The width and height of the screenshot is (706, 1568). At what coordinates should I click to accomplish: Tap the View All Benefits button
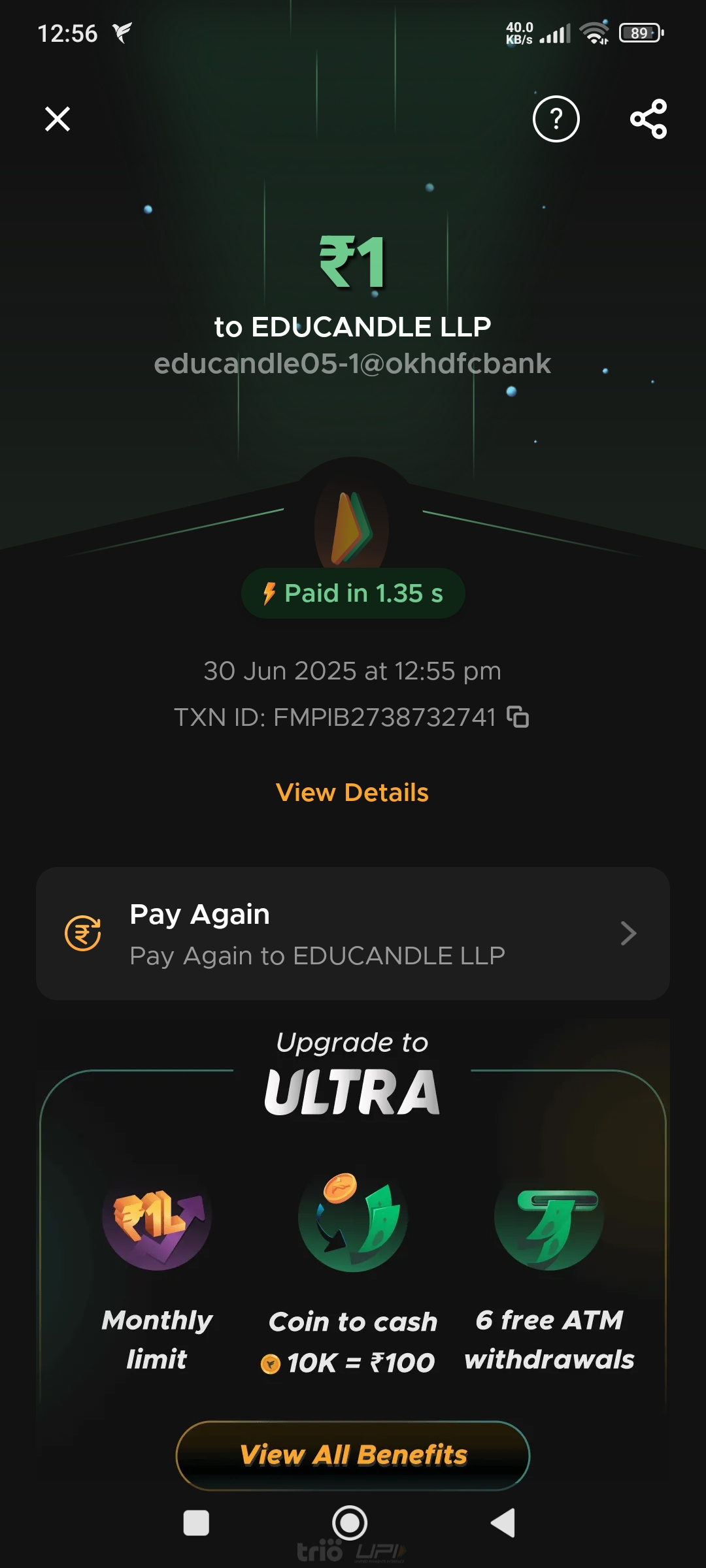(353, 1455)
